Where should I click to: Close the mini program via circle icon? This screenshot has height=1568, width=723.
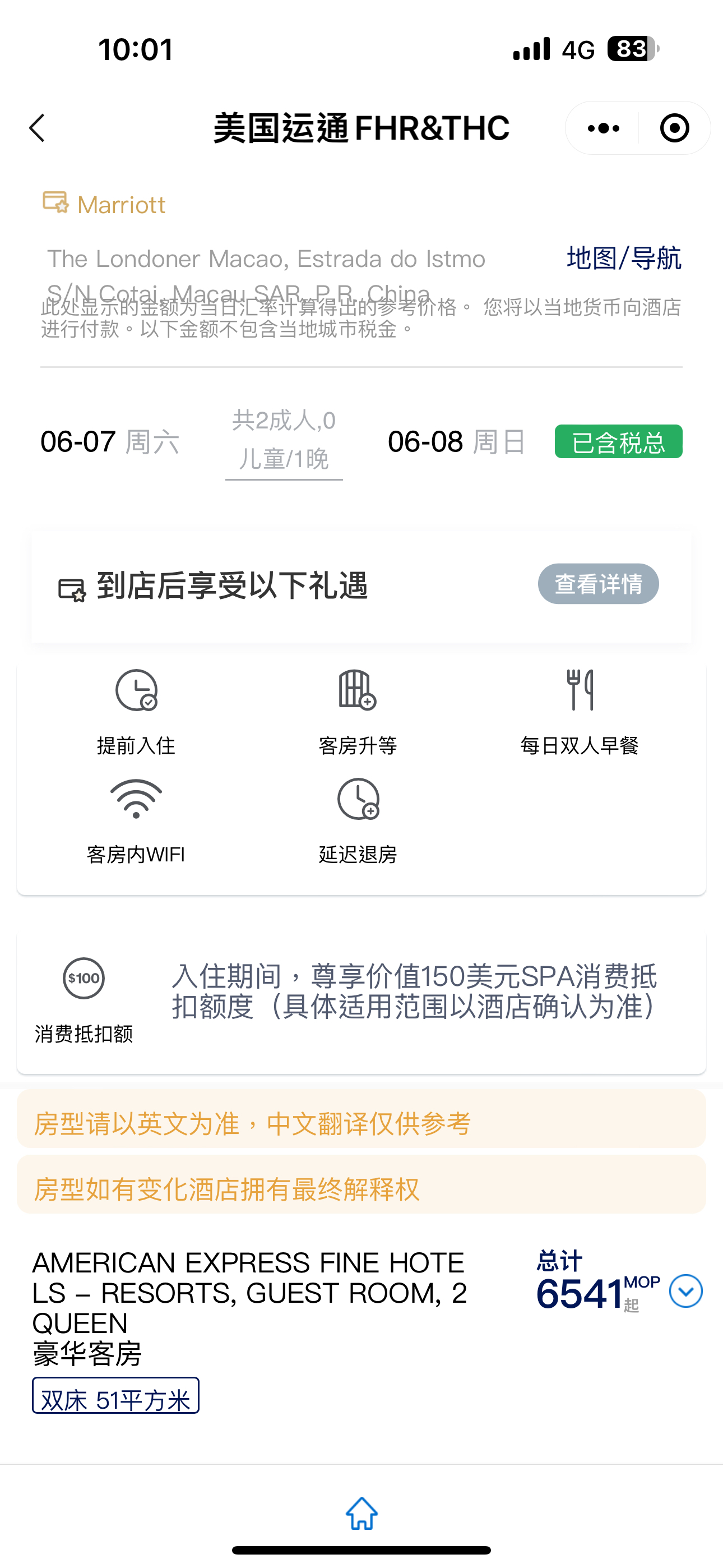[674, 128]
